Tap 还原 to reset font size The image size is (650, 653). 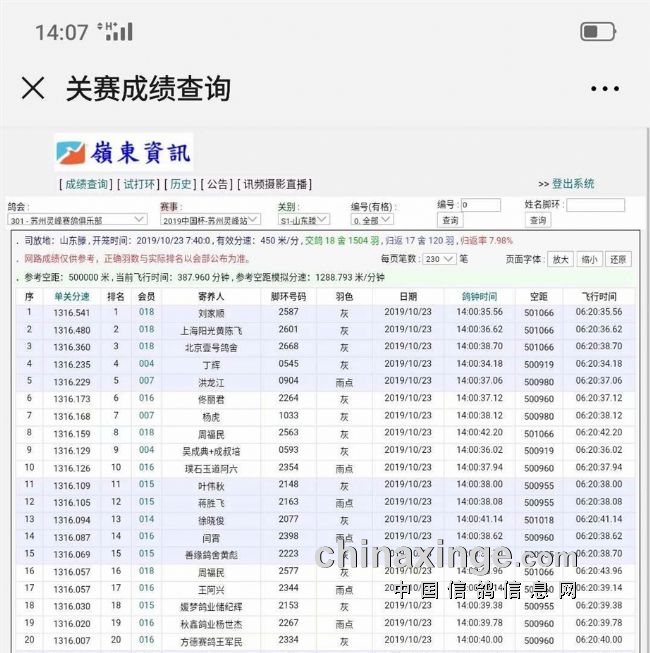[618, 259]
